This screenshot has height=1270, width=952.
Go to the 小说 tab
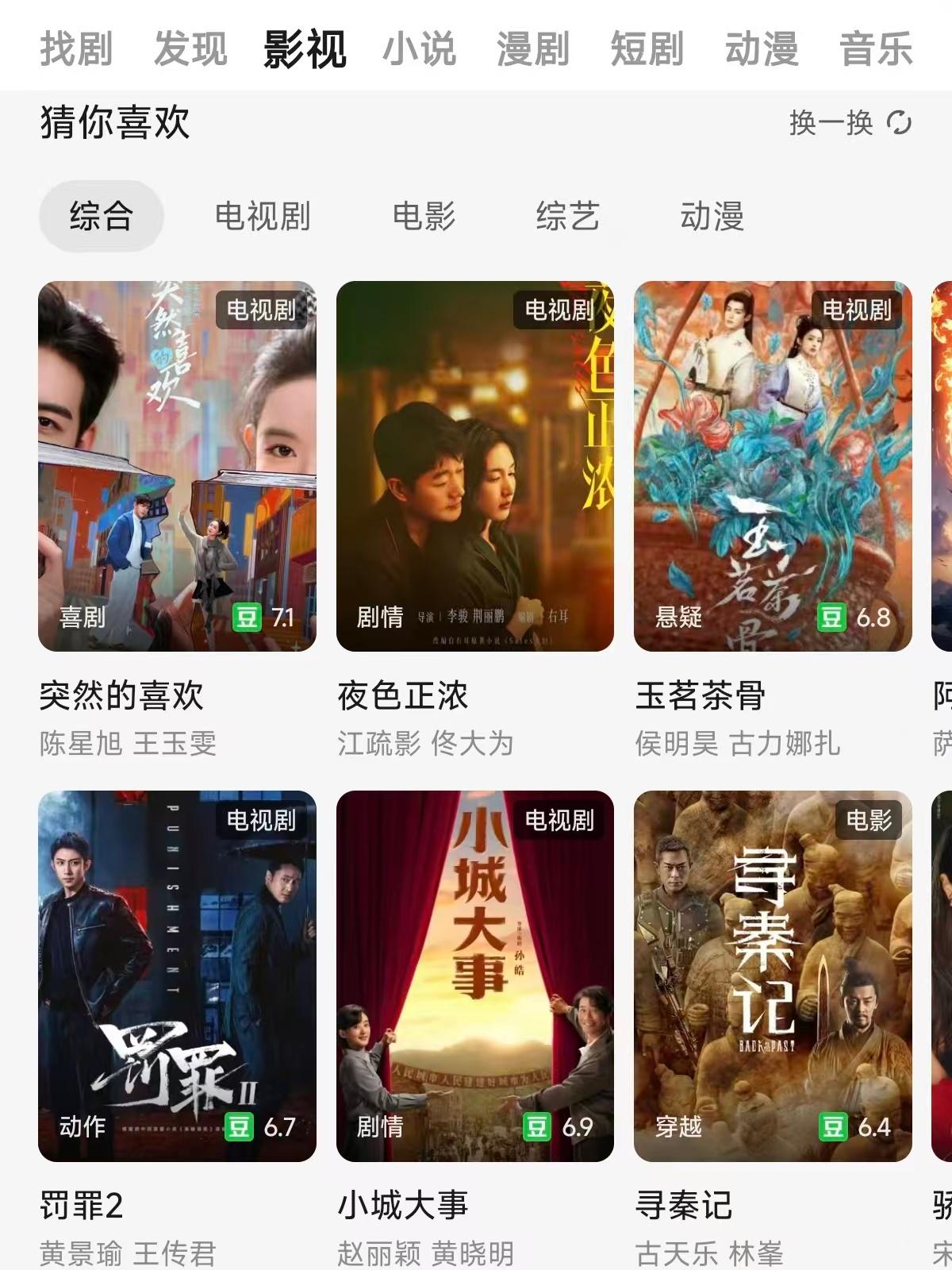[x=419, y=49]
